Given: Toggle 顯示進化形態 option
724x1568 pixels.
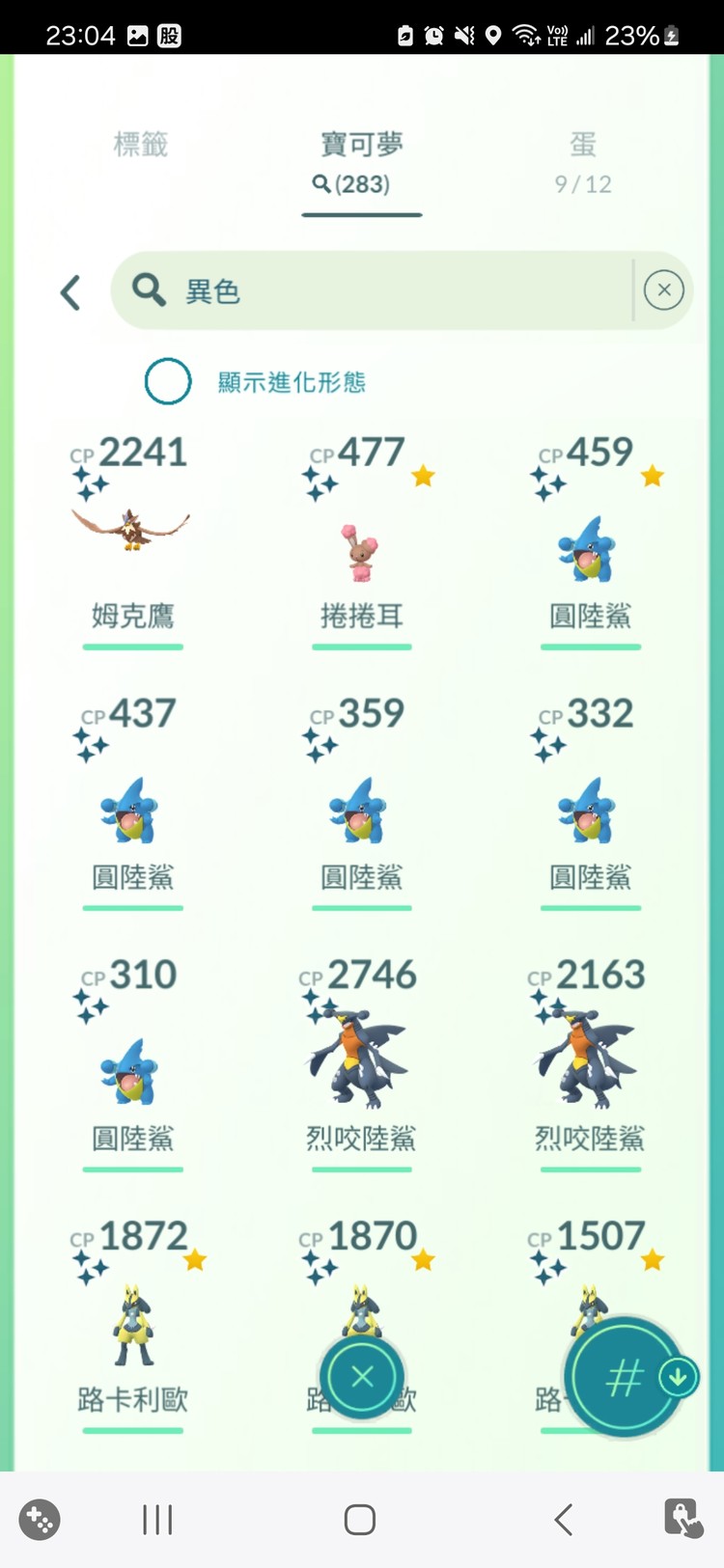Looking at the screenshot, I should pos(168,381).
